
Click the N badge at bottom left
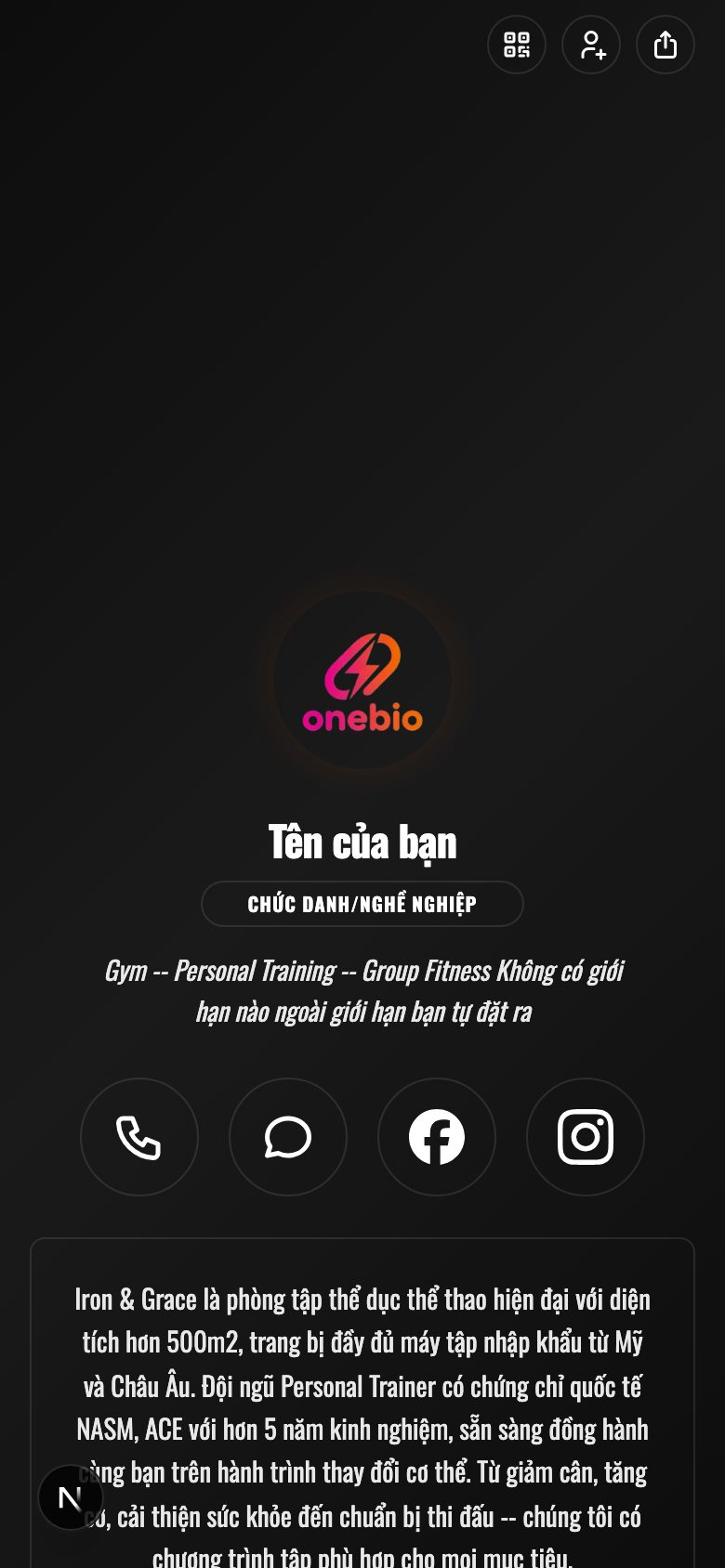coord(70,1496)
